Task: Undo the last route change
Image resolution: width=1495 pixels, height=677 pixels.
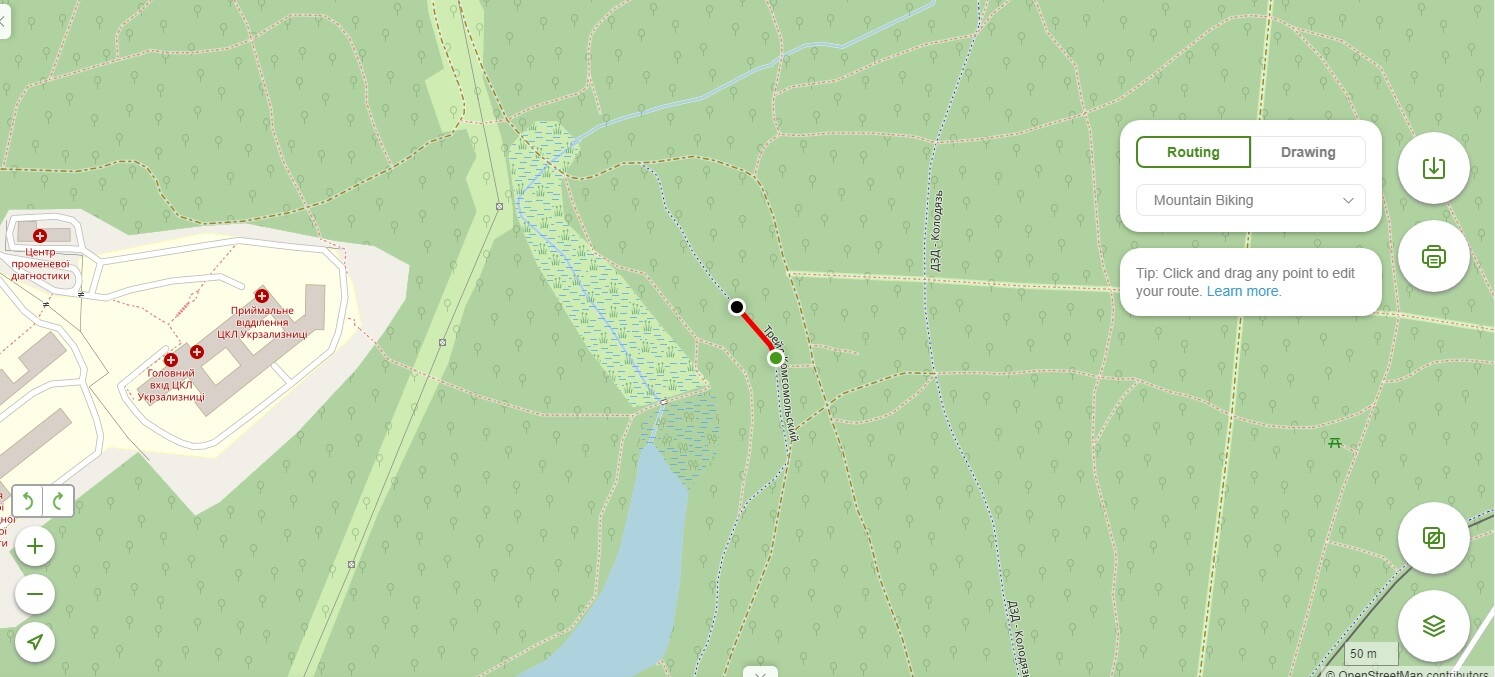Action: 28,501
